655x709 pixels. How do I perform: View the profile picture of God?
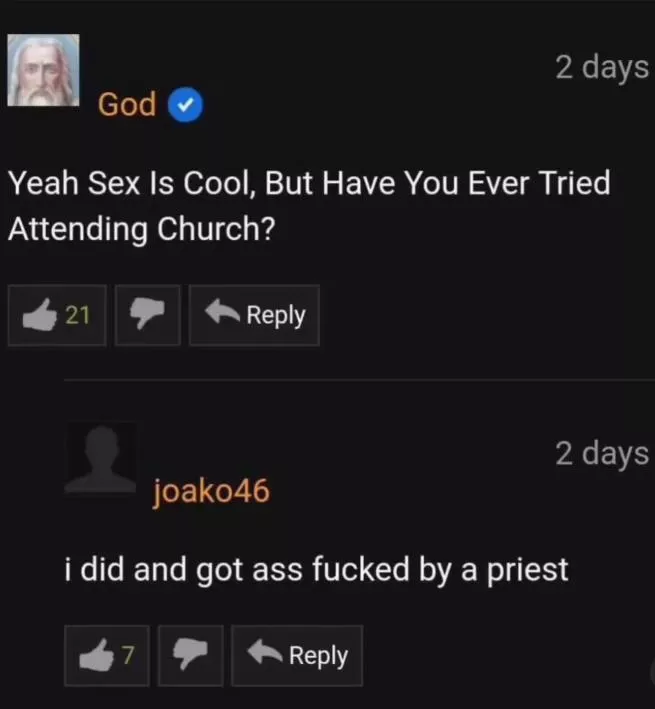point(43,71)
